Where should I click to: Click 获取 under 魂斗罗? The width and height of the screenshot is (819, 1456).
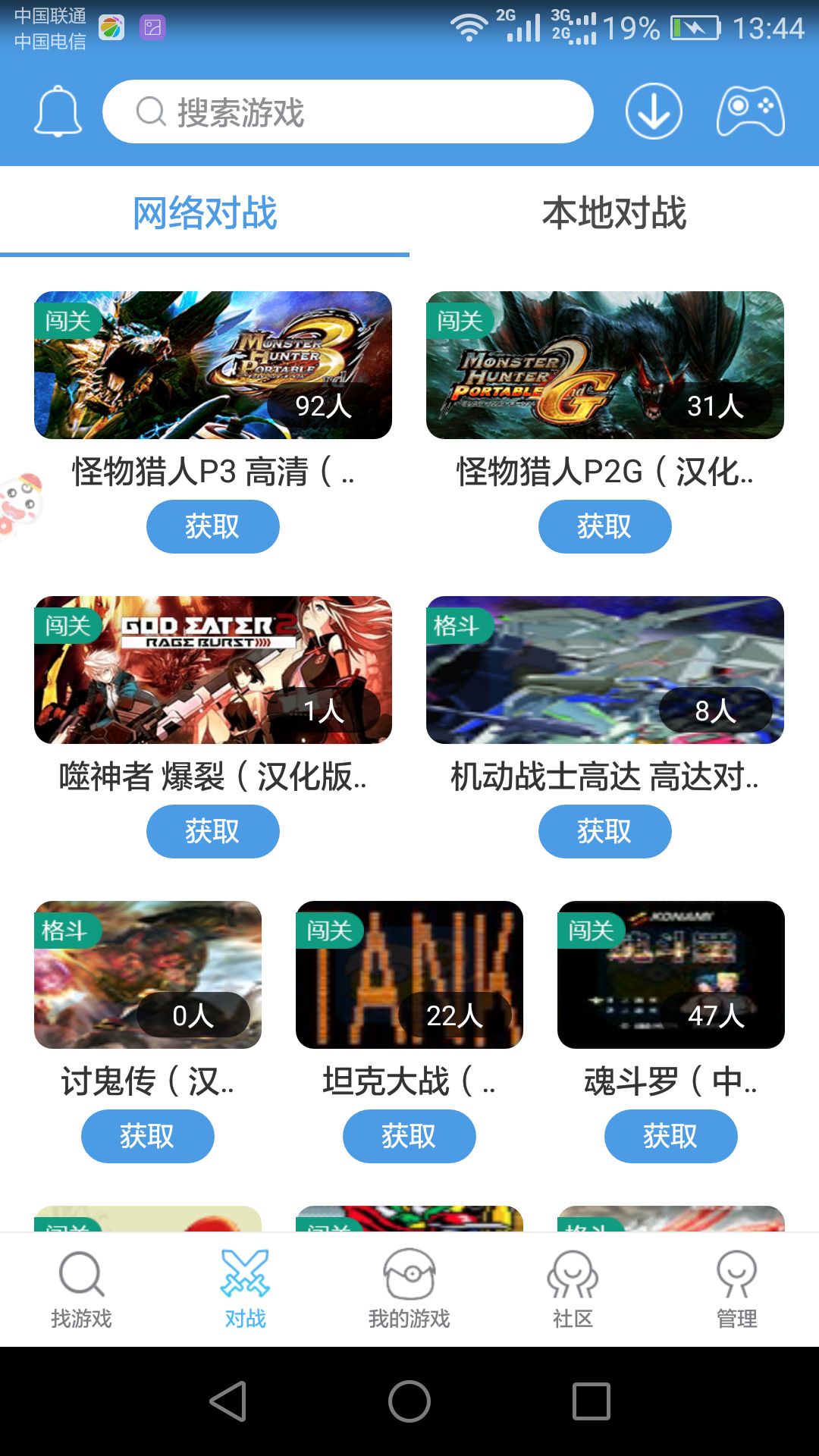670,1135
